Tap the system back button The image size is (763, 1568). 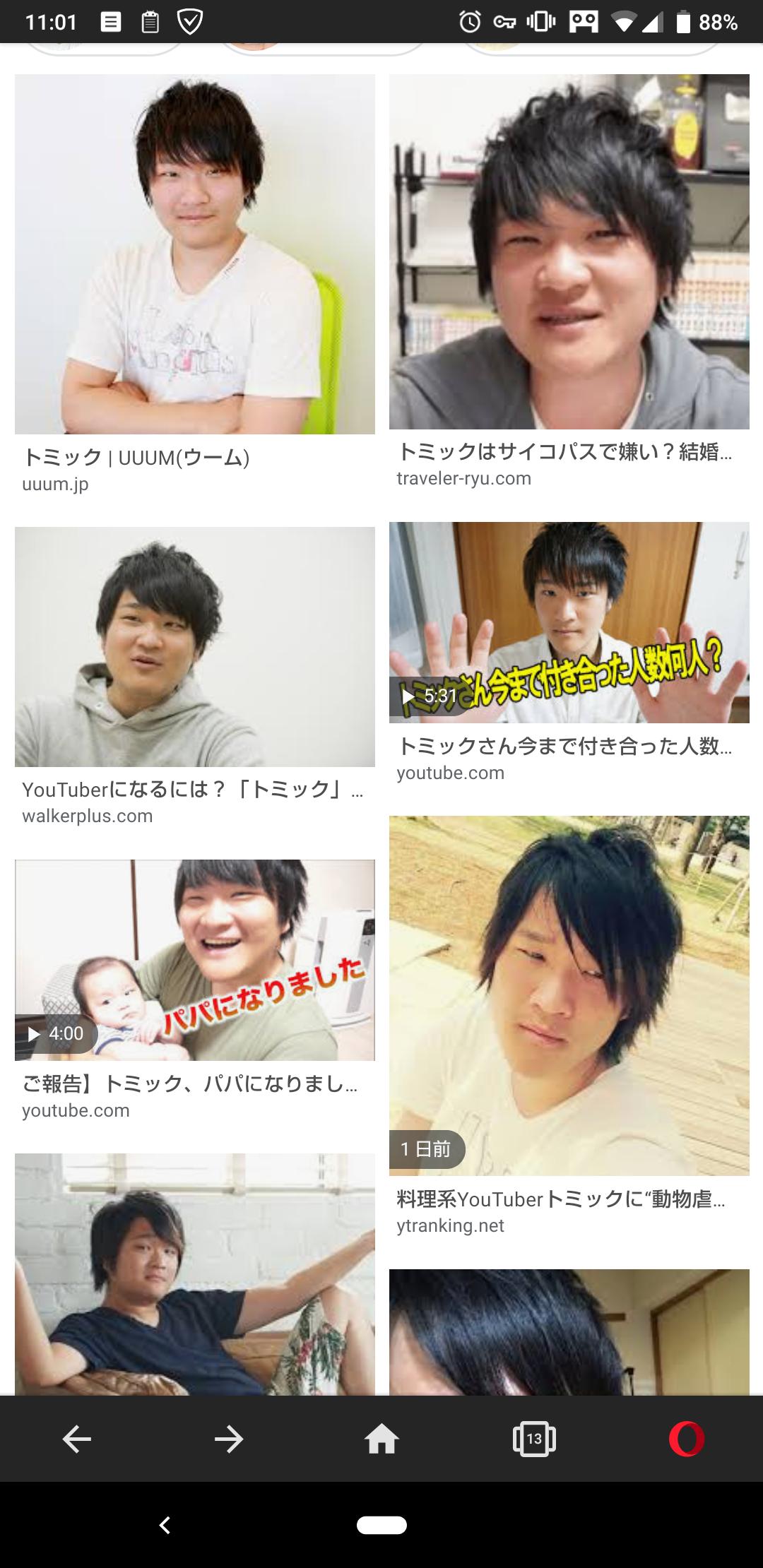click(x=165, y=1525)
